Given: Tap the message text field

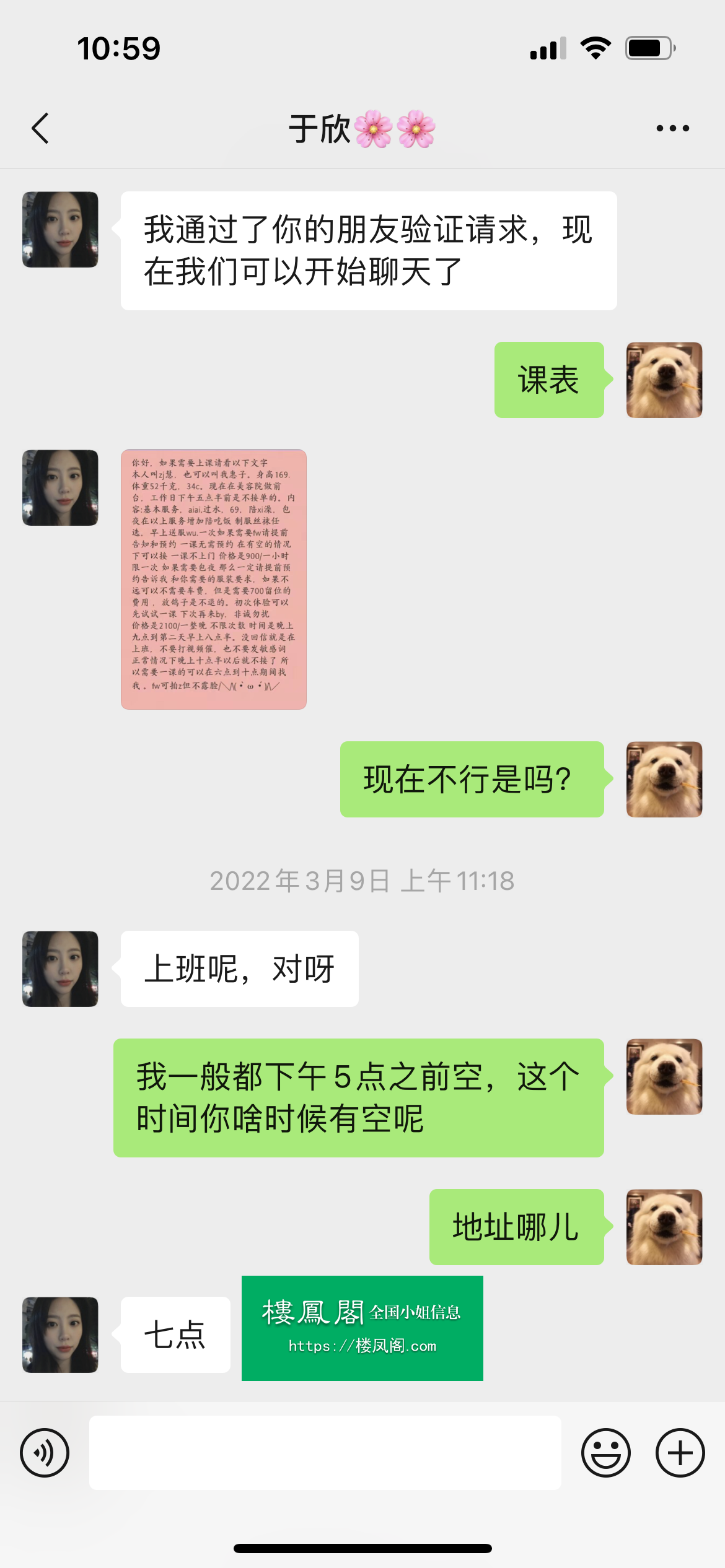Looking at the screenshot, I should coord(325,1452).
